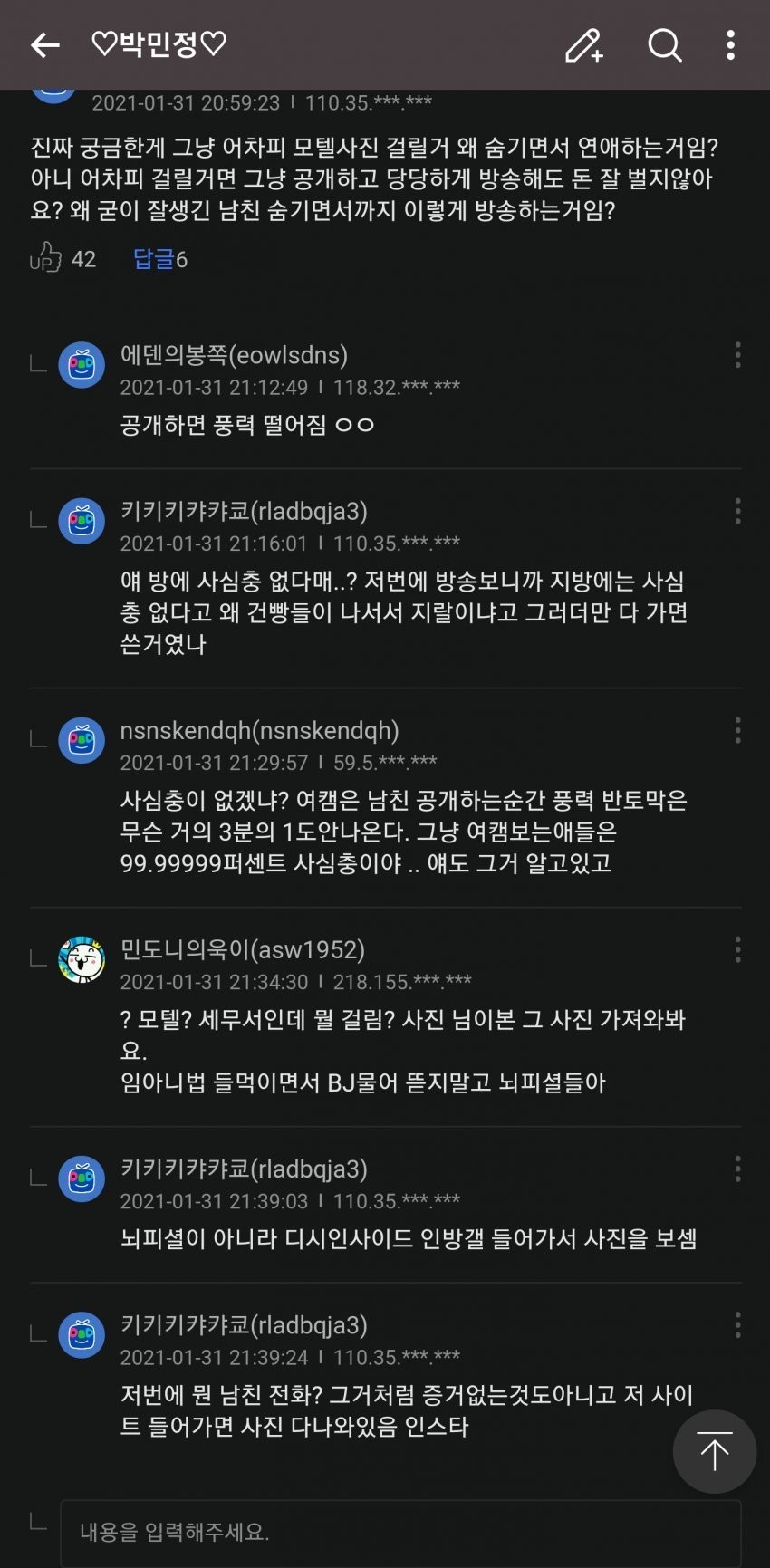Open the app bar overflow menu
The width and height of the screenshot is (770, 1568).
(730, 45)
